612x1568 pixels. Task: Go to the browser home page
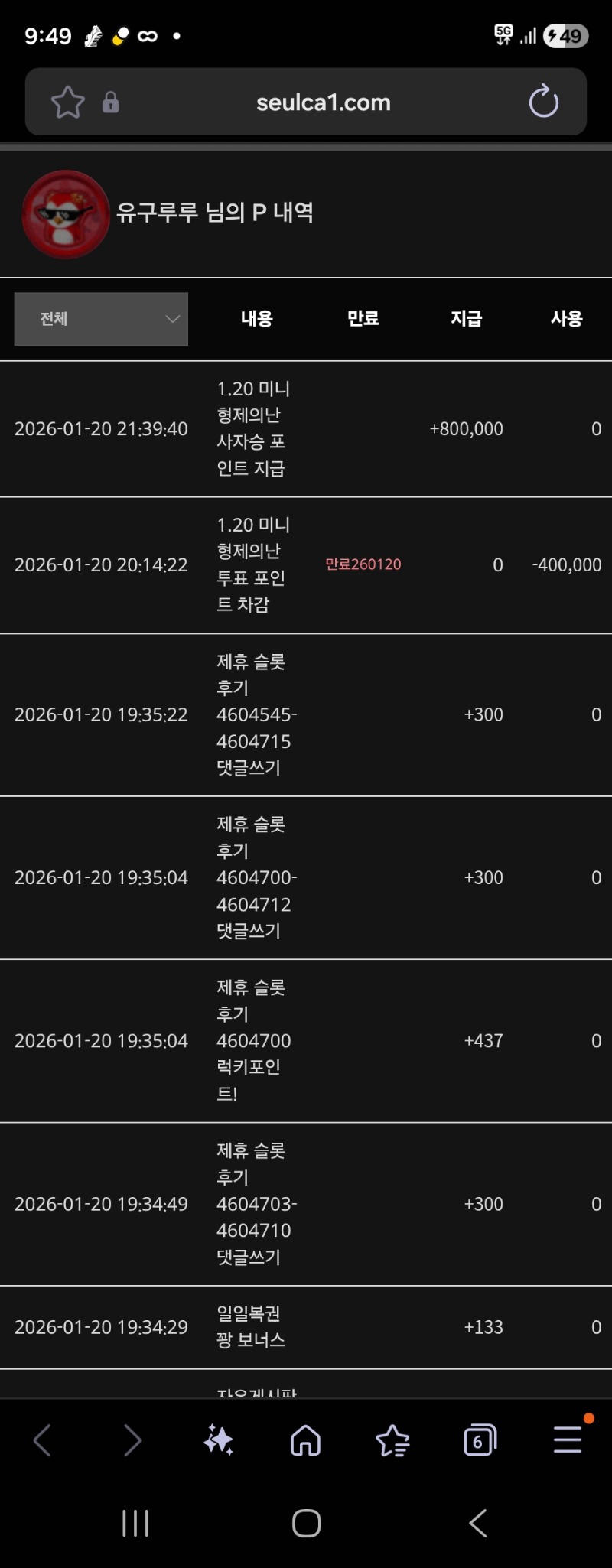(306, 1441)
